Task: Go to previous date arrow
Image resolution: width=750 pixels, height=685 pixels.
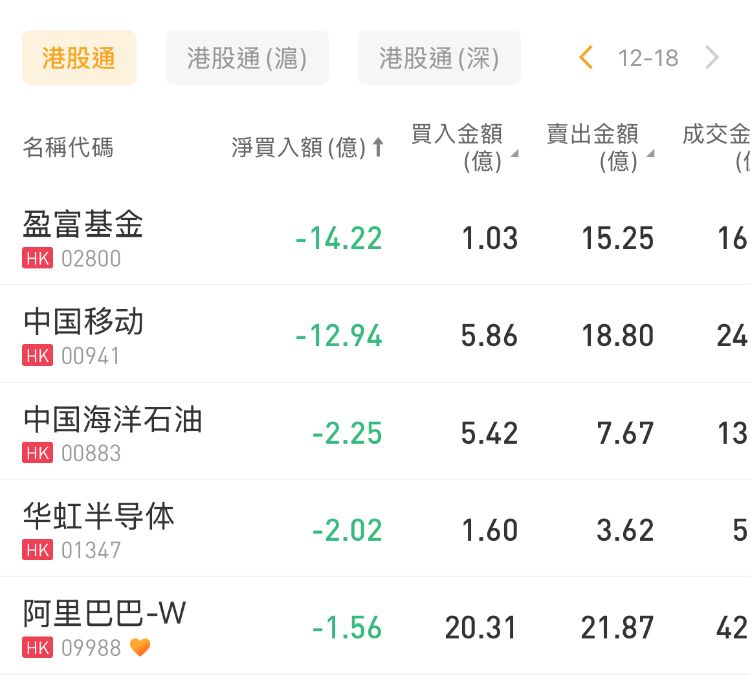Action: 586,58
